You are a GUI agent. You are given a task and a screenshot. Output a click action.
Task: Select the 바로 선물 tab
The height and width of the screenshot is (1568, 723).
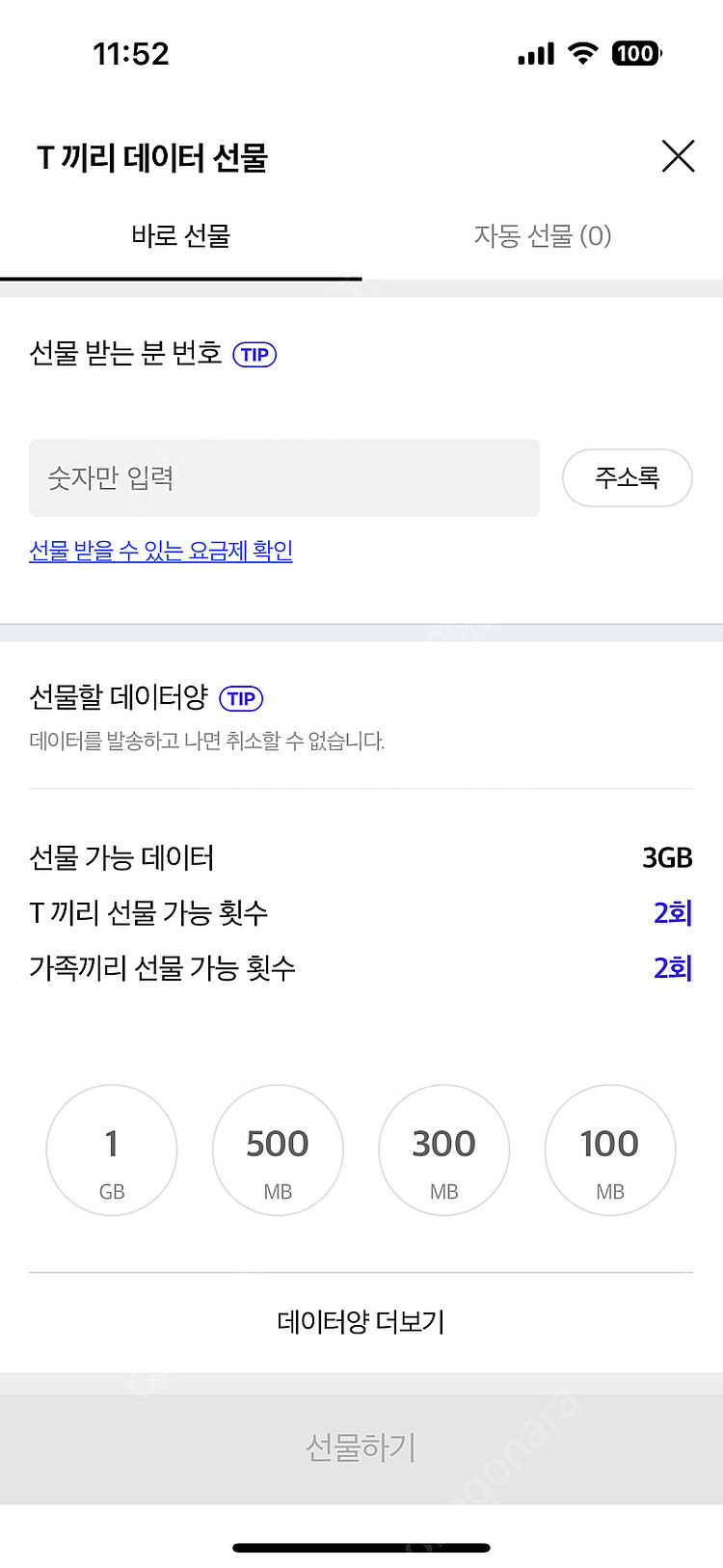point(181,236)
